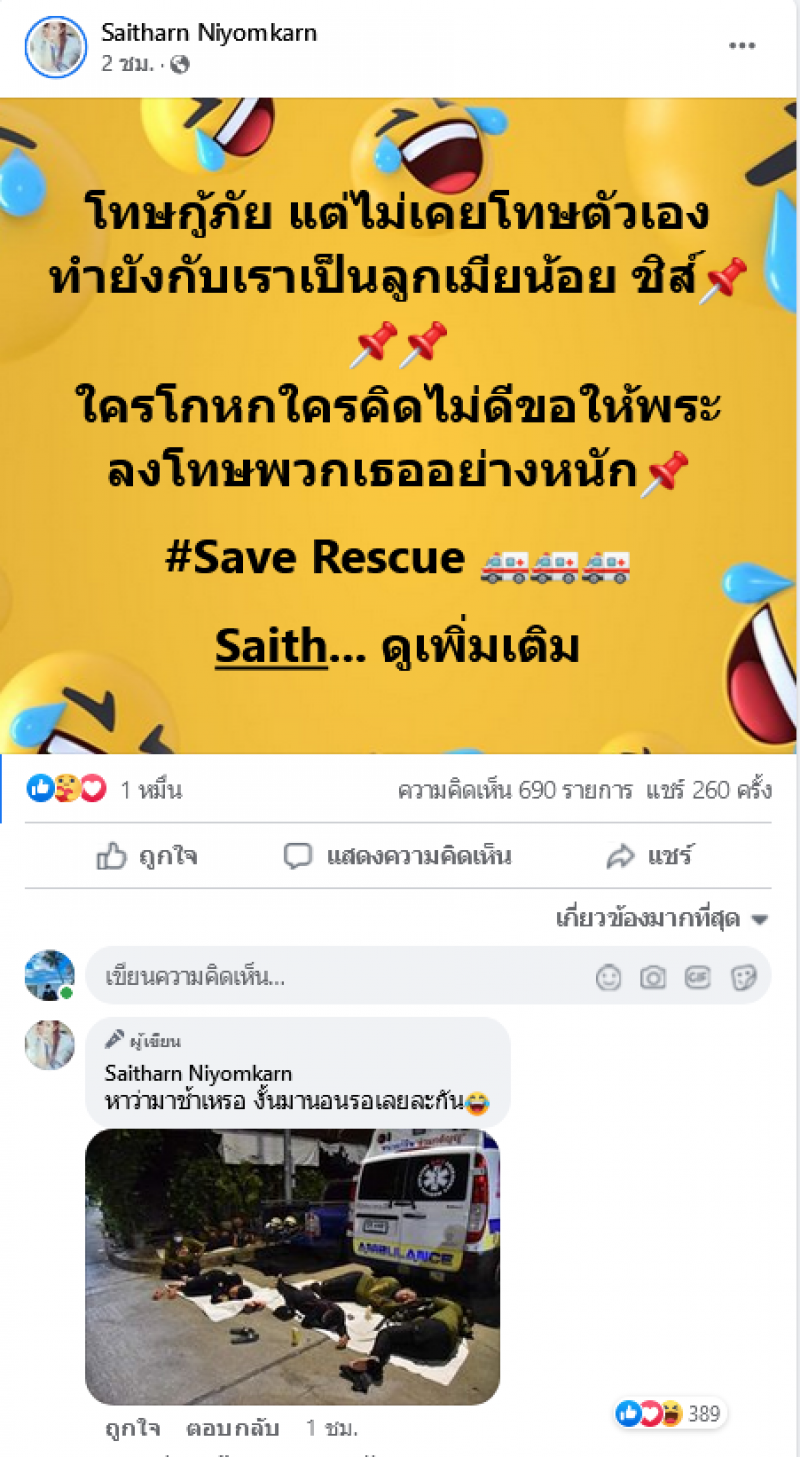Open emoji picker in comment box
800x1457 pixels.
point(608,977)
